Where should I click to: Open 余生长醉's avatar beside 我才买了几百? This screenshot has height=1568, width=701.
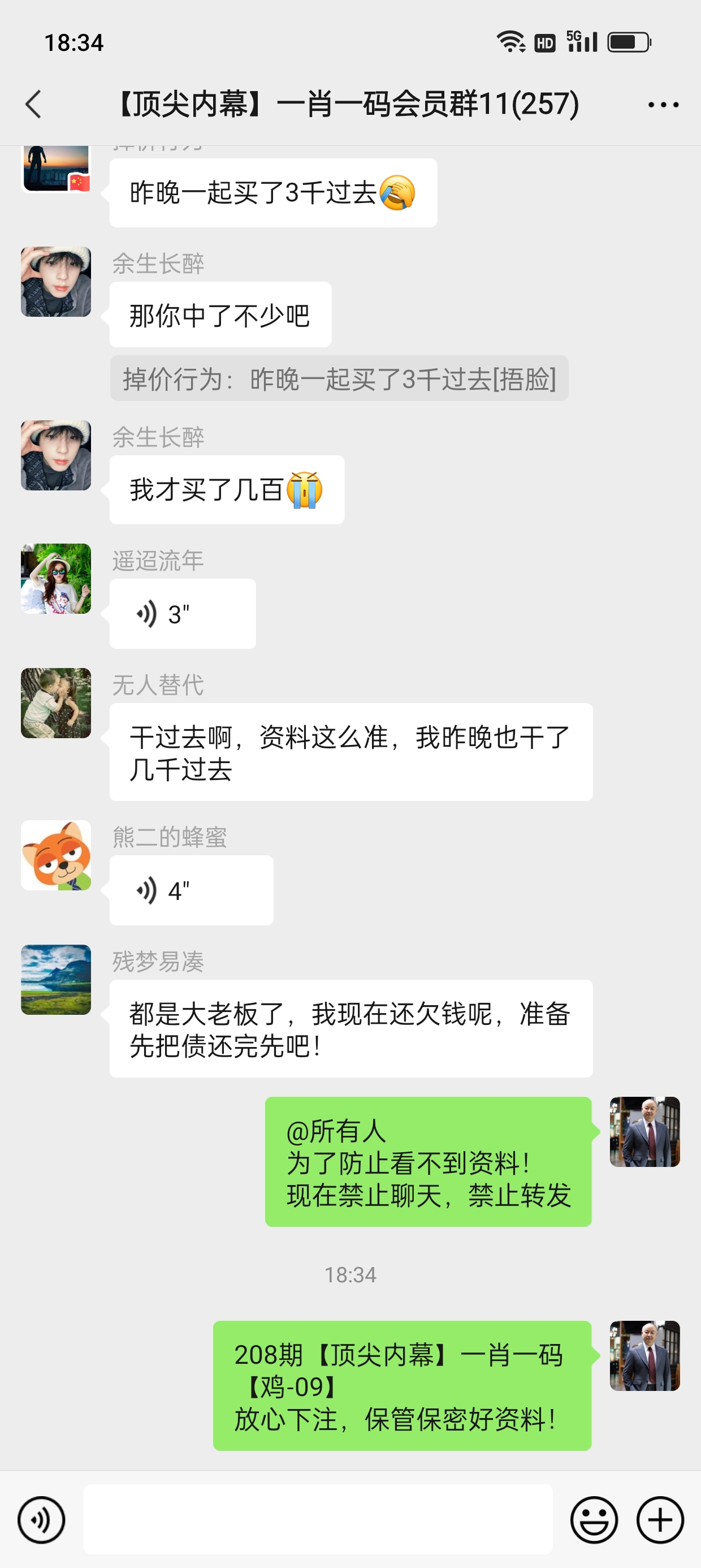(56, 455)
